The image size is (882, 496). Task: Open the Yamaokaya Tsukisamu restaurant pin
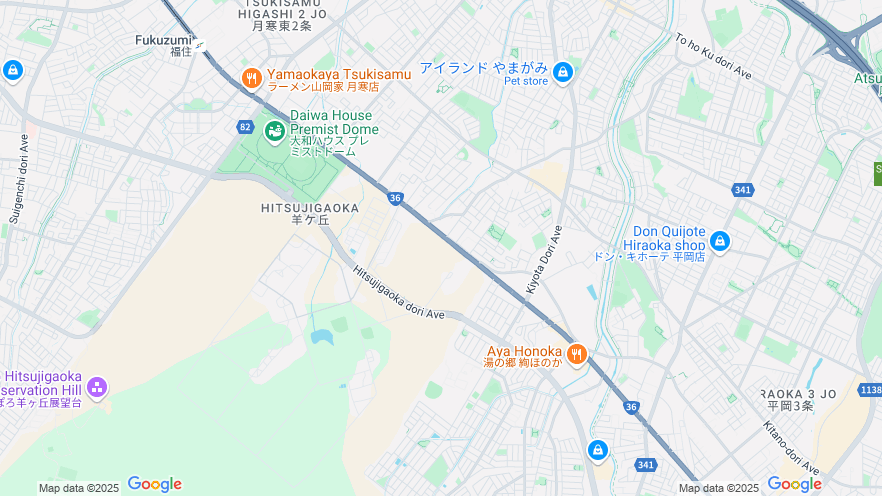252,77
